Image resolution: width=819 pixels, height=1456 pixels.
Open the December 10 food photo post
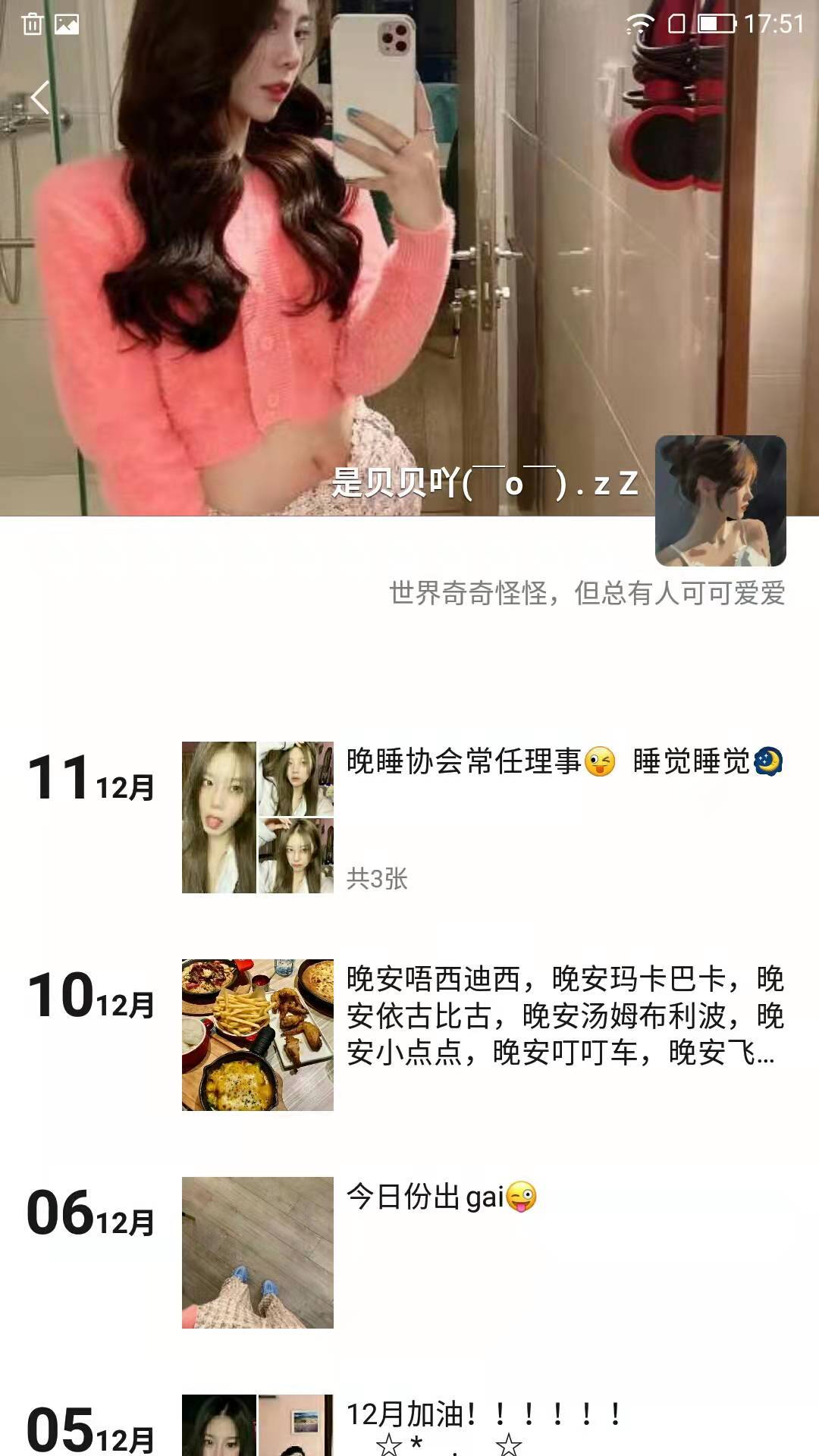coord(257,1034)
